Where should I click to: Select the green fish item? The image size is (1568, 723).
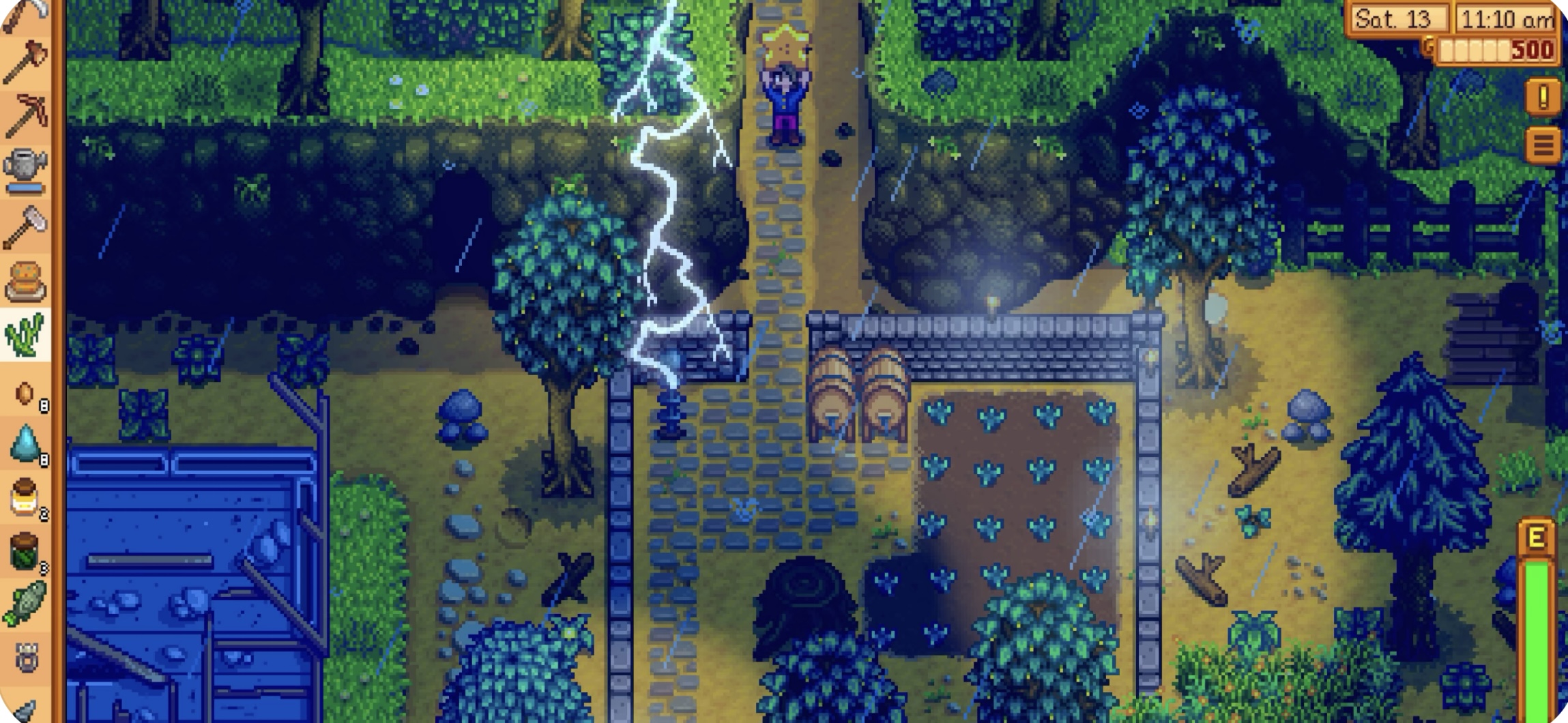(25, 604)
